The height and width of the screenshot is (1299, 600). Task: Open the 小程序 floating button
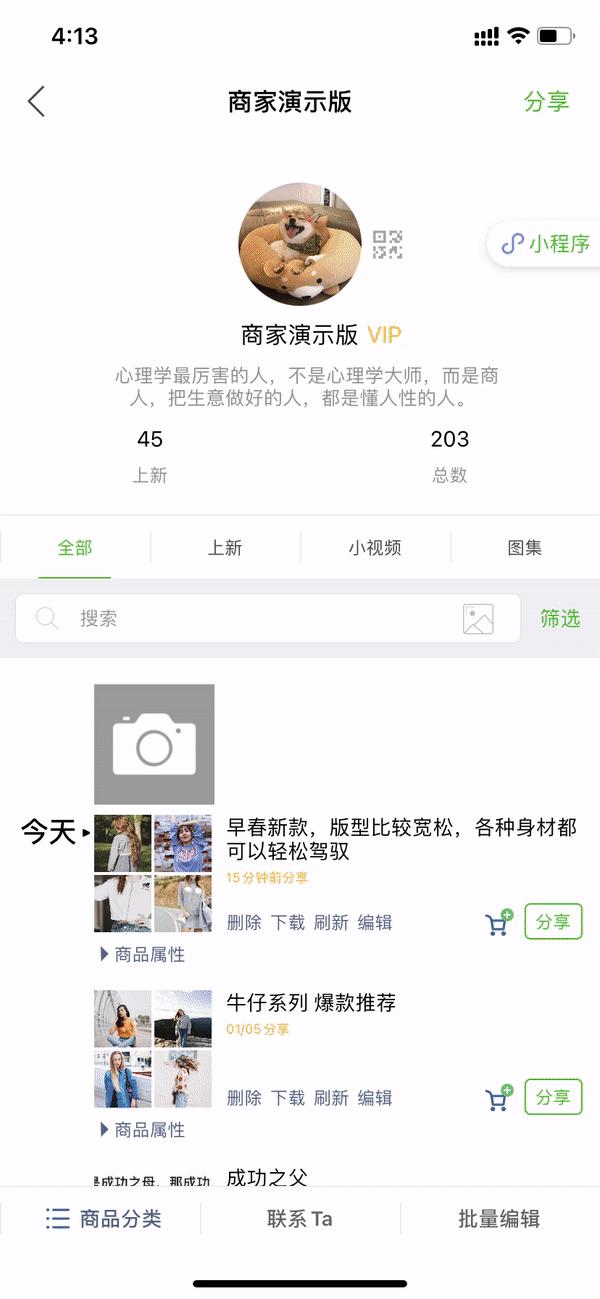coord(545,244)
